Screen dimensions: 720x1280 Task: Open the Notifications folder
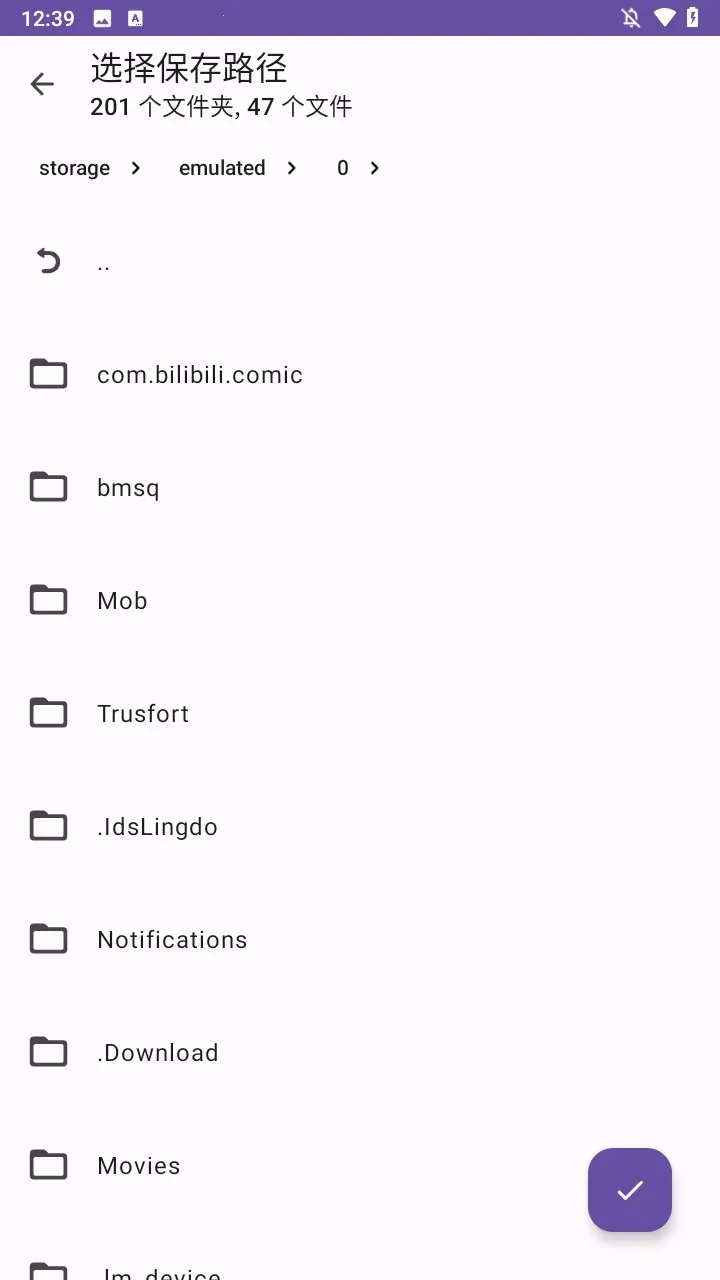point(172,940)
